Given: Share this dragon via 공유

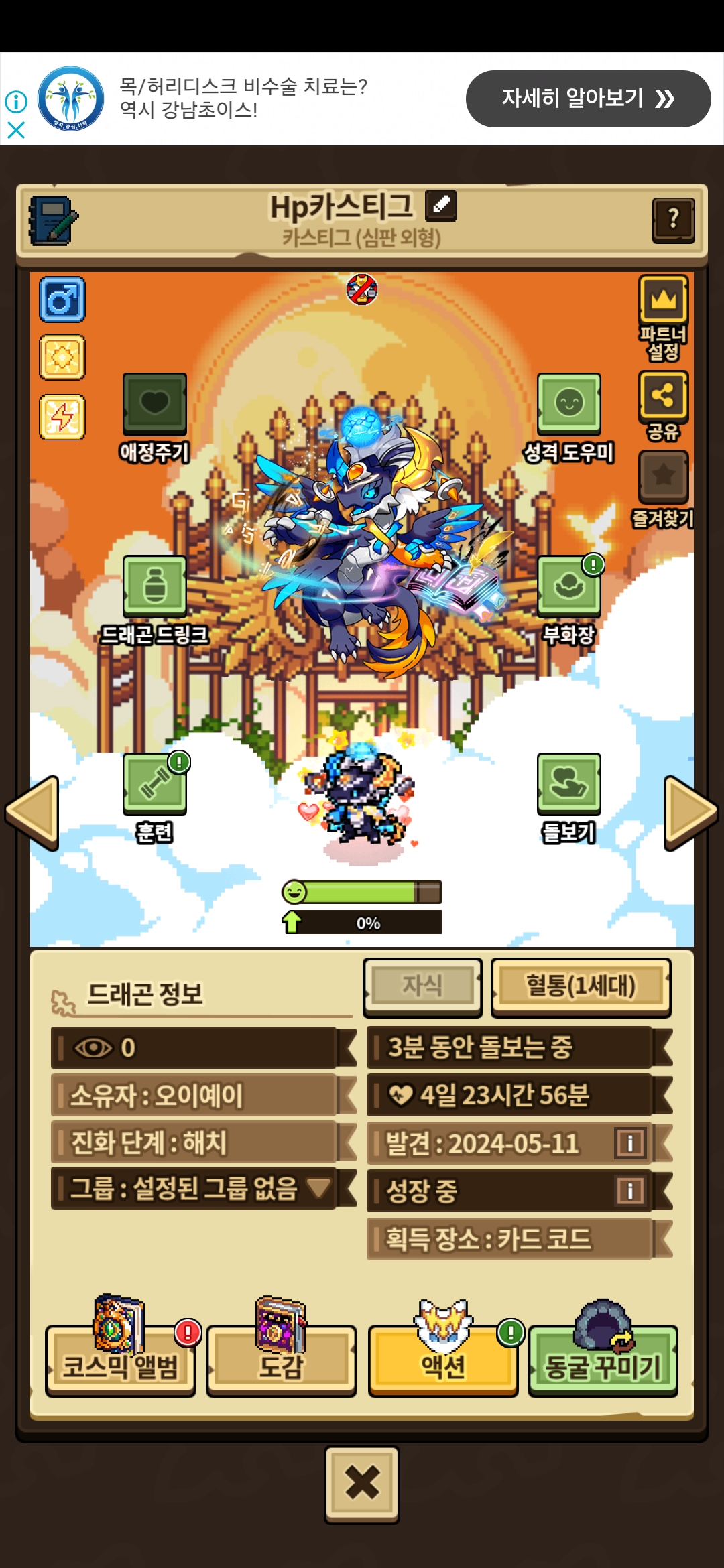Looking at the screenshot, I should [663, 396].
